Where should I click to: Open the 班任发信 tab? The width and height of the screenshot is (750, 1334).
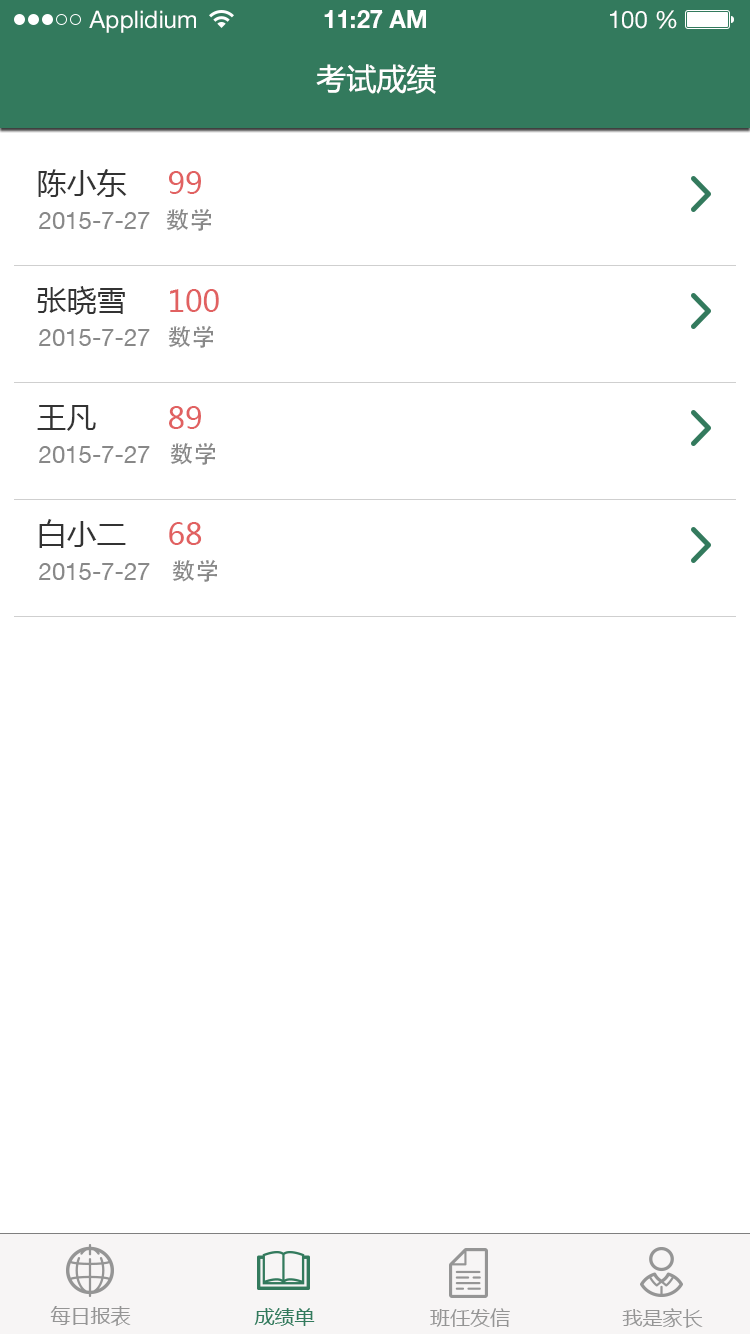coord(469,1285)
